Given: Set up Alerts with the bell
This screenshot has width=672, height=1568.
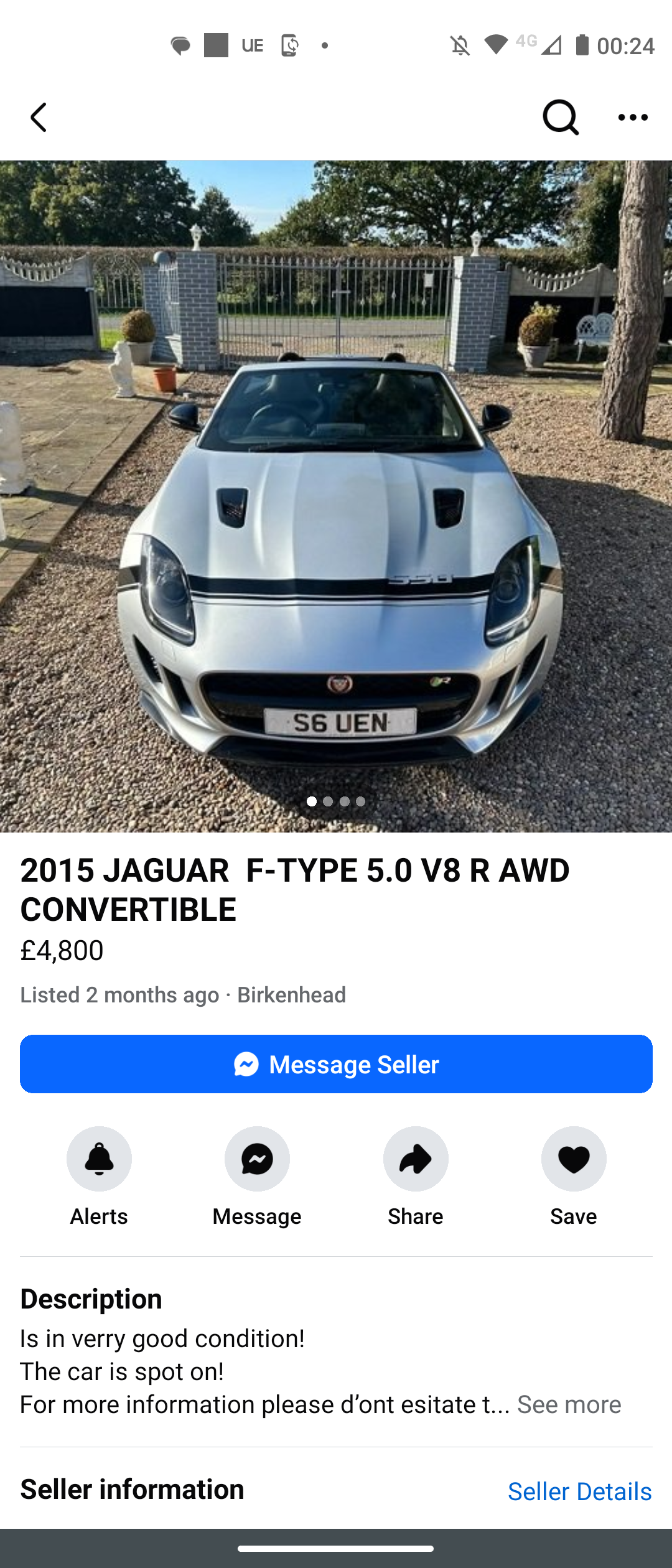Looking at the screenshot, I should point(99,1159).
